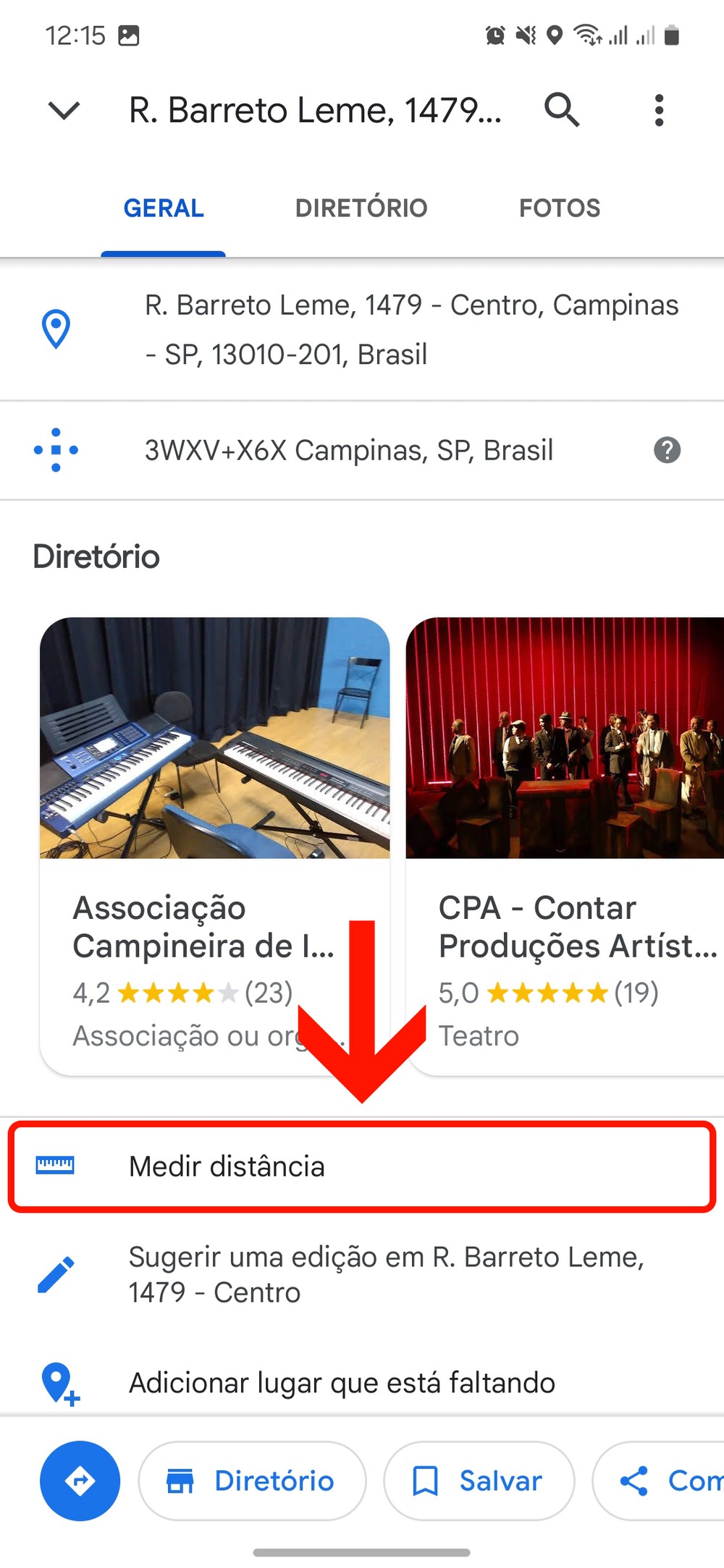Choose Adicionar lugar que está faltando
This screenshot has width=724, height=1568.
342,1383
